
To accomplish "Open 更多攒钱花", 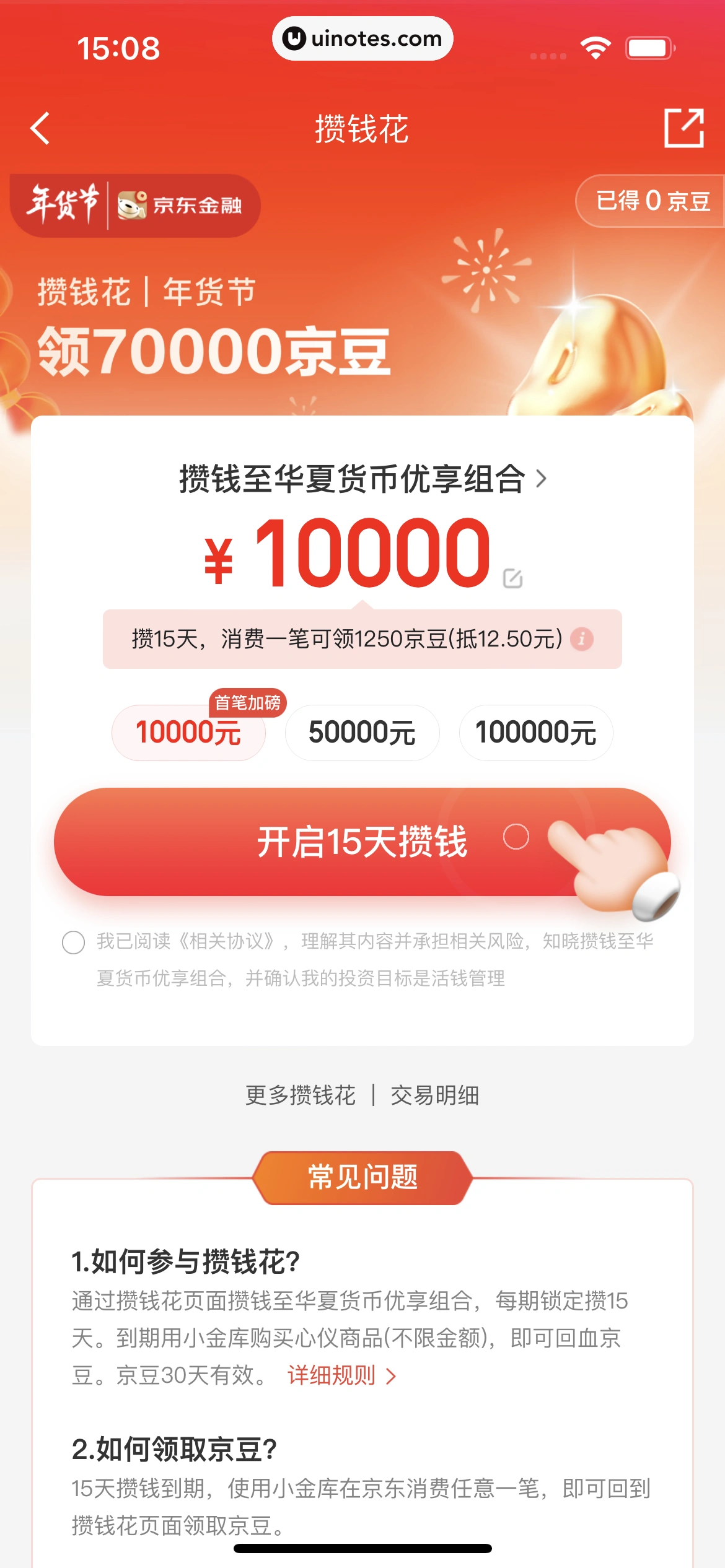I will (301, 1095).
